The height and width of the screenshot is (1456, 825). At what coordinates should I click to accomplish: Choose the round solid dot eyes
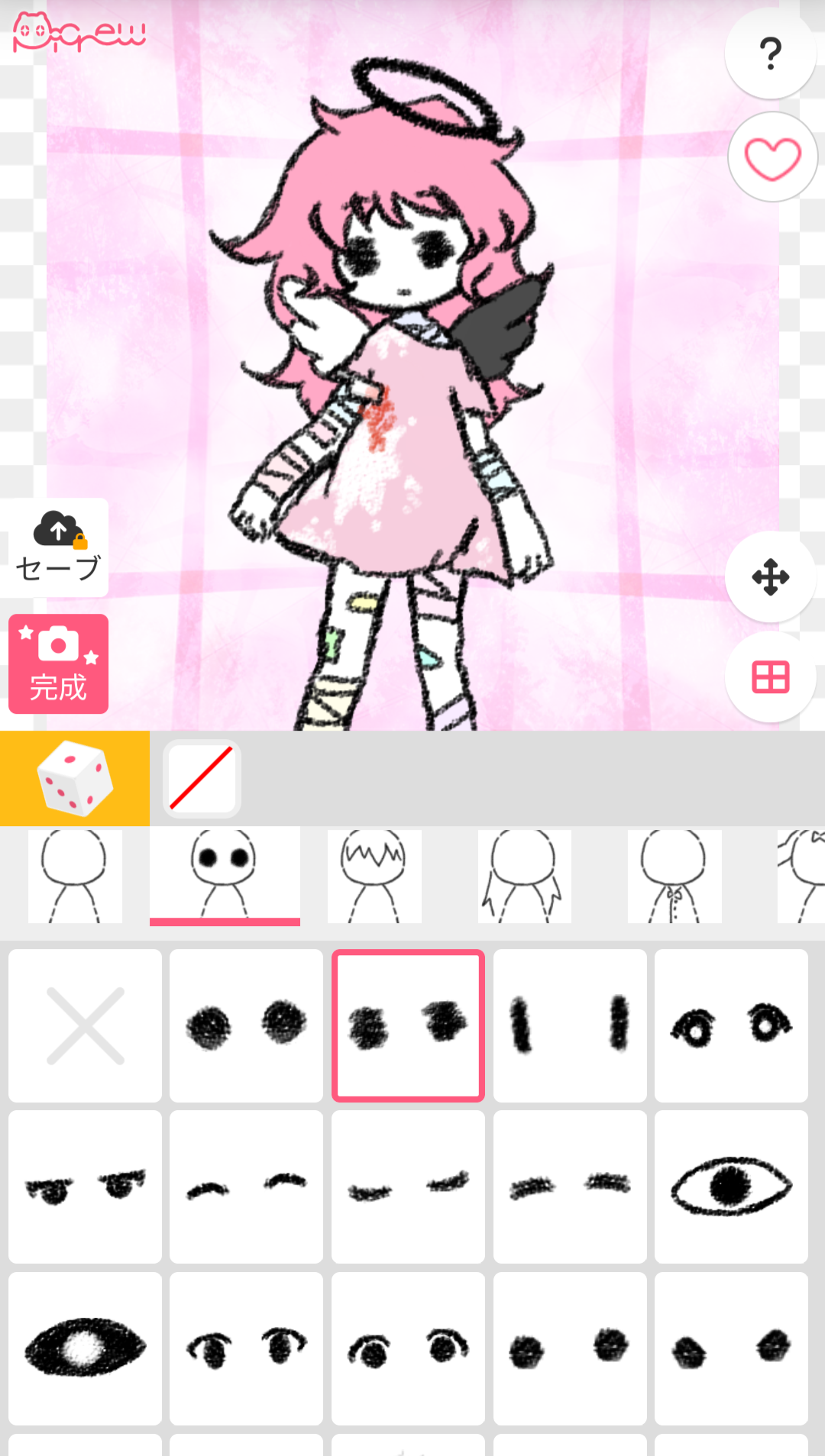click(246, 1025)
